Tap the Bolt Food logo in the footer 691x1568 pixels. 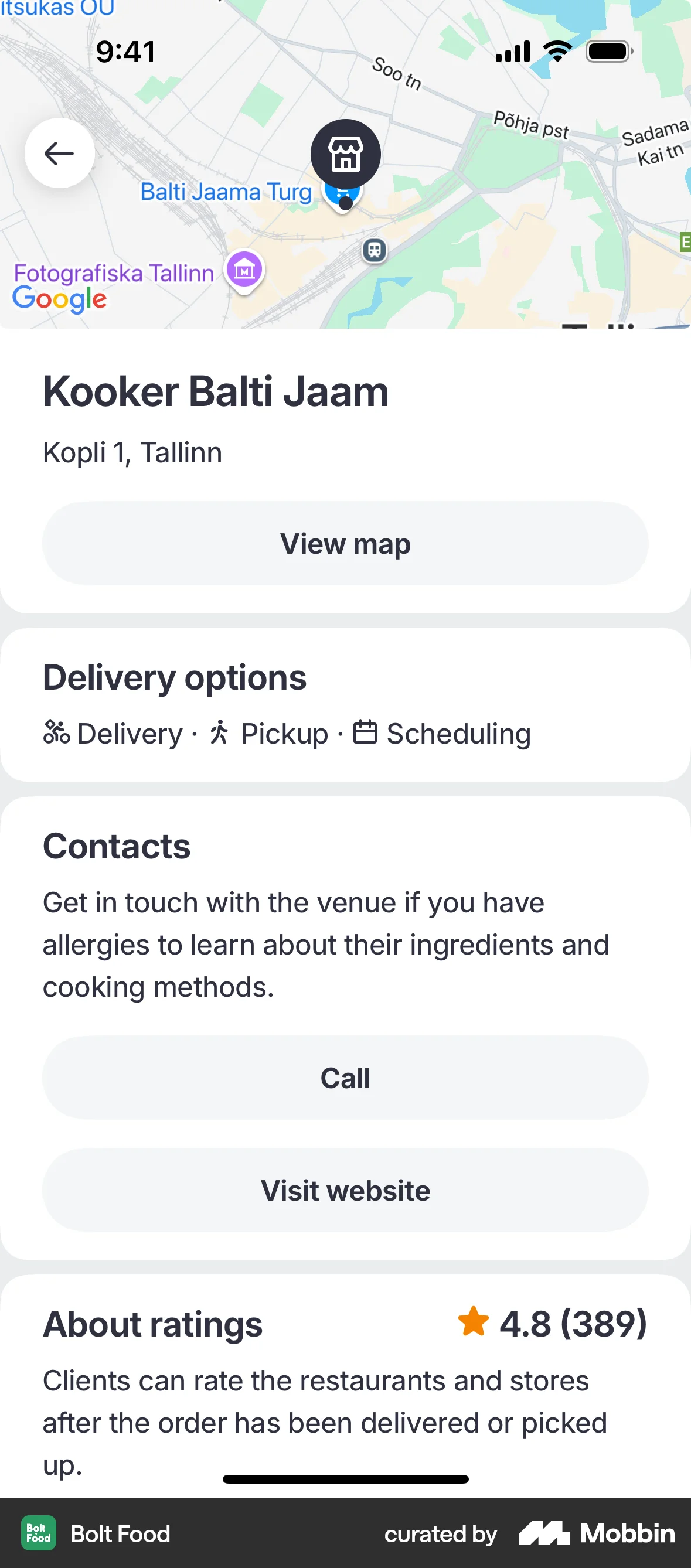[x=38, y=1533]
